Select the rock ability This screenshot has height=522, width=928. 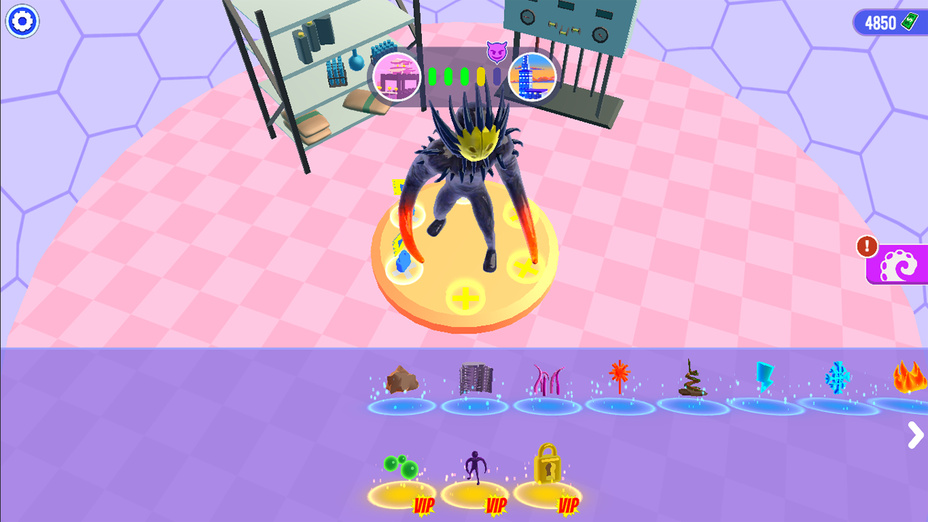click(401, 384)
